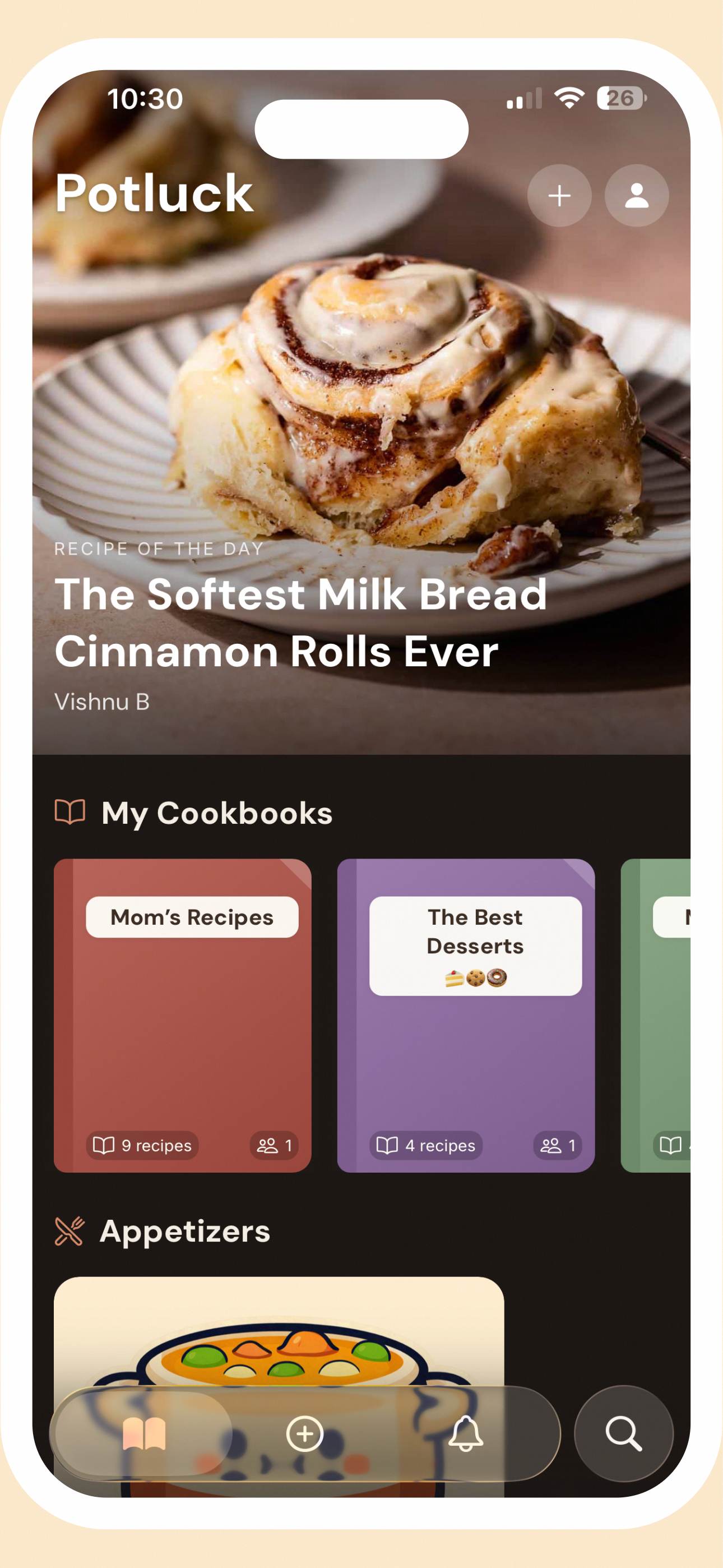Tap author name Vishnu B

pos(102,700)
